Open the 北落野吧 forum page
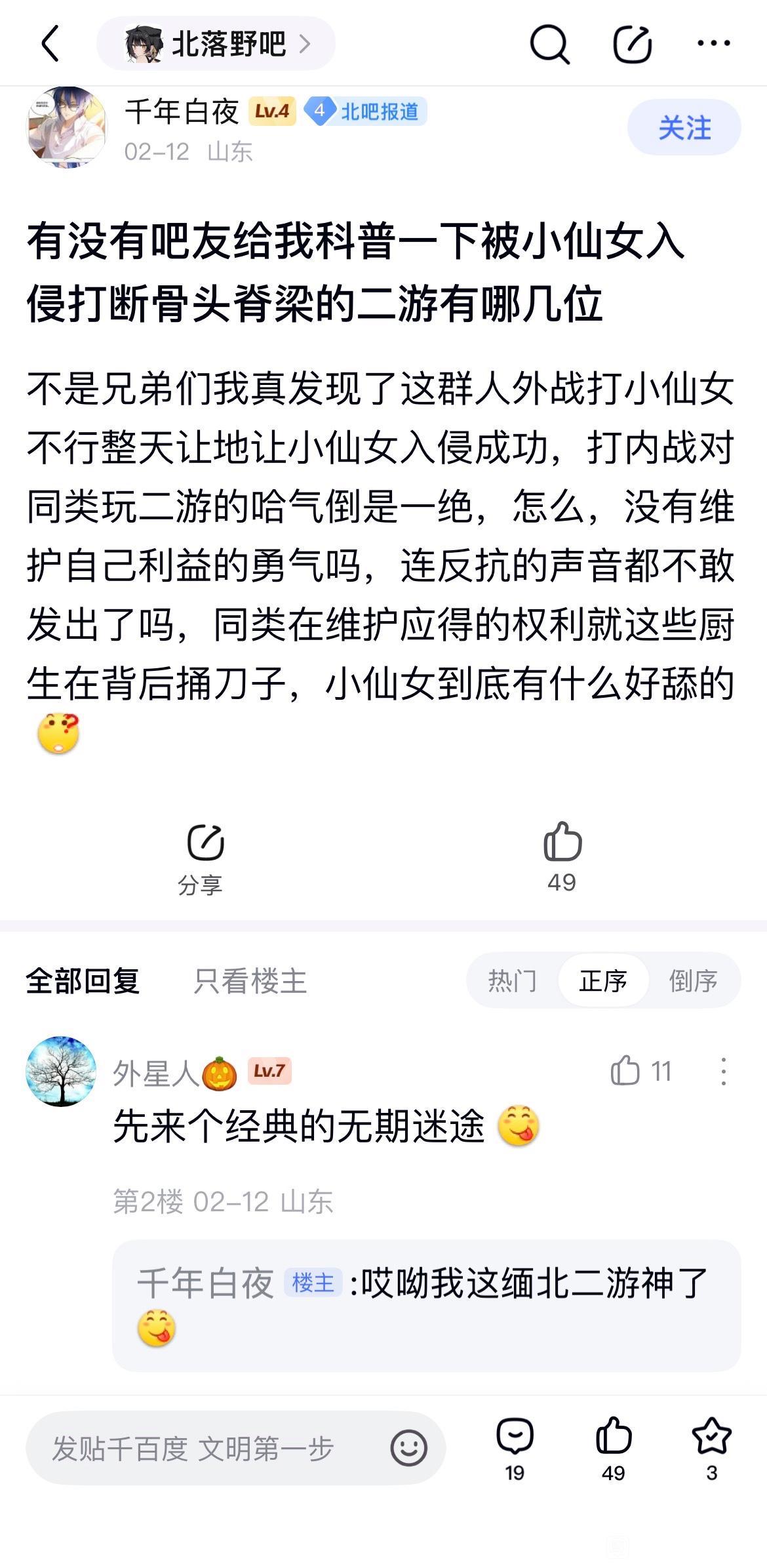 (216, 44)
